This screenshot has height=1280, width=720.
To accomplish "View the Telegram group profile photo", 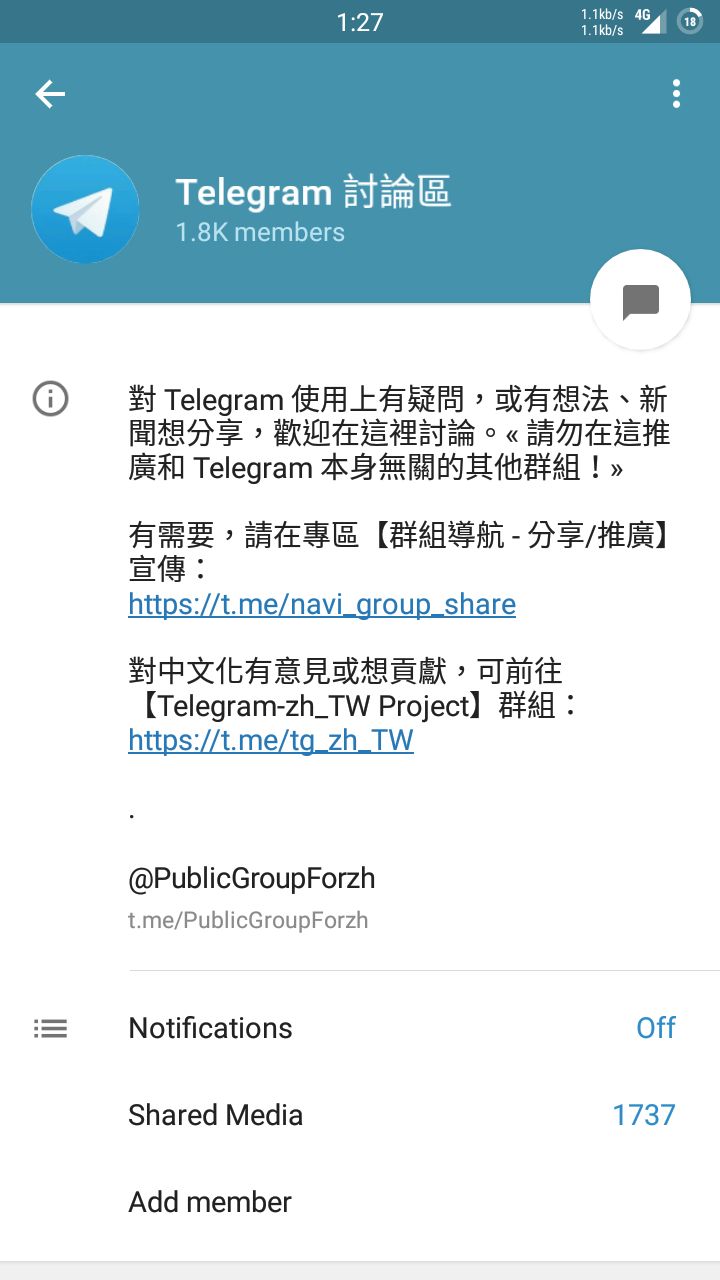I will coord(86,209).
